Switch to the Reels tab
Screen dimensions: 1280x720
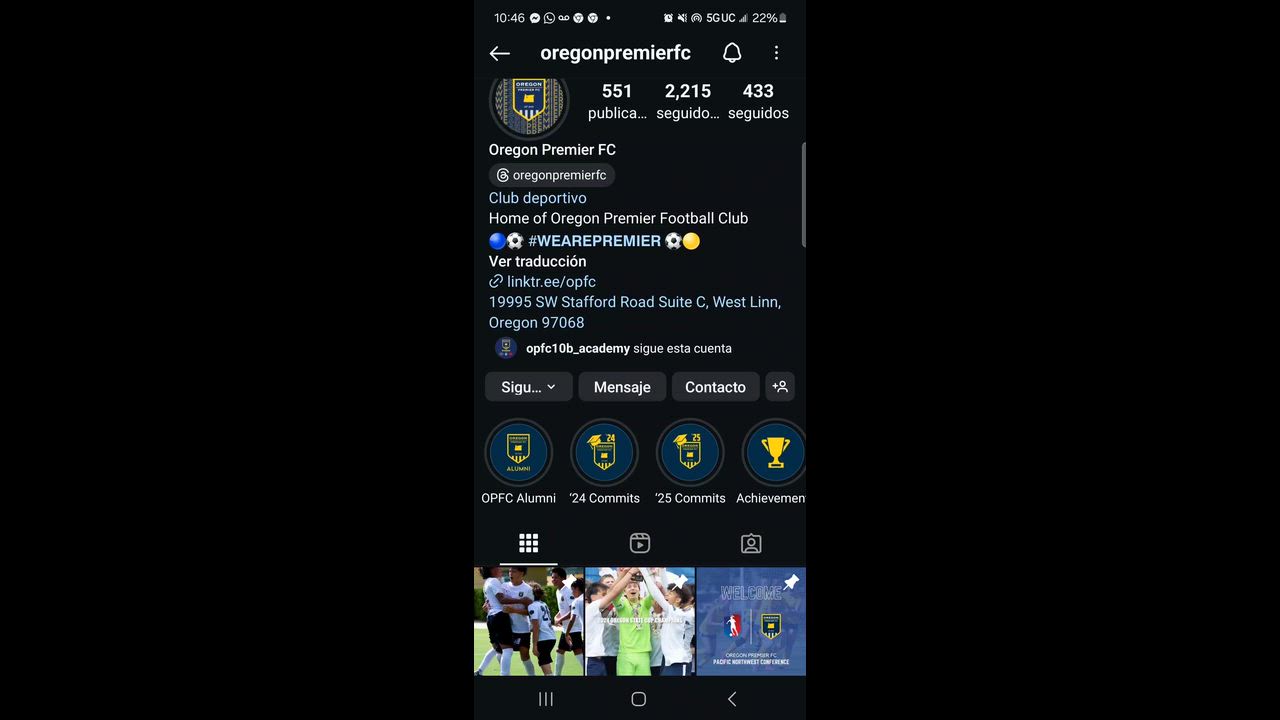click(640, 543)
